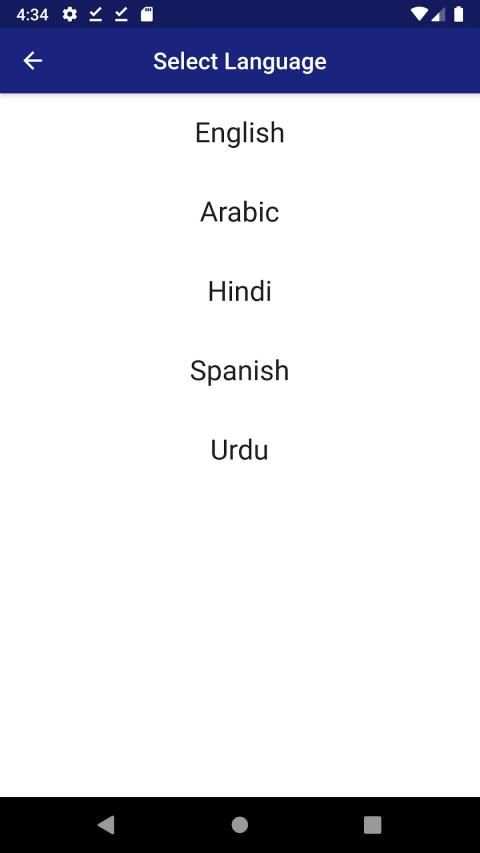The width and height of the screenshot is (480, 853).
Task: Select English as the language
Action: tap(239, 133)
